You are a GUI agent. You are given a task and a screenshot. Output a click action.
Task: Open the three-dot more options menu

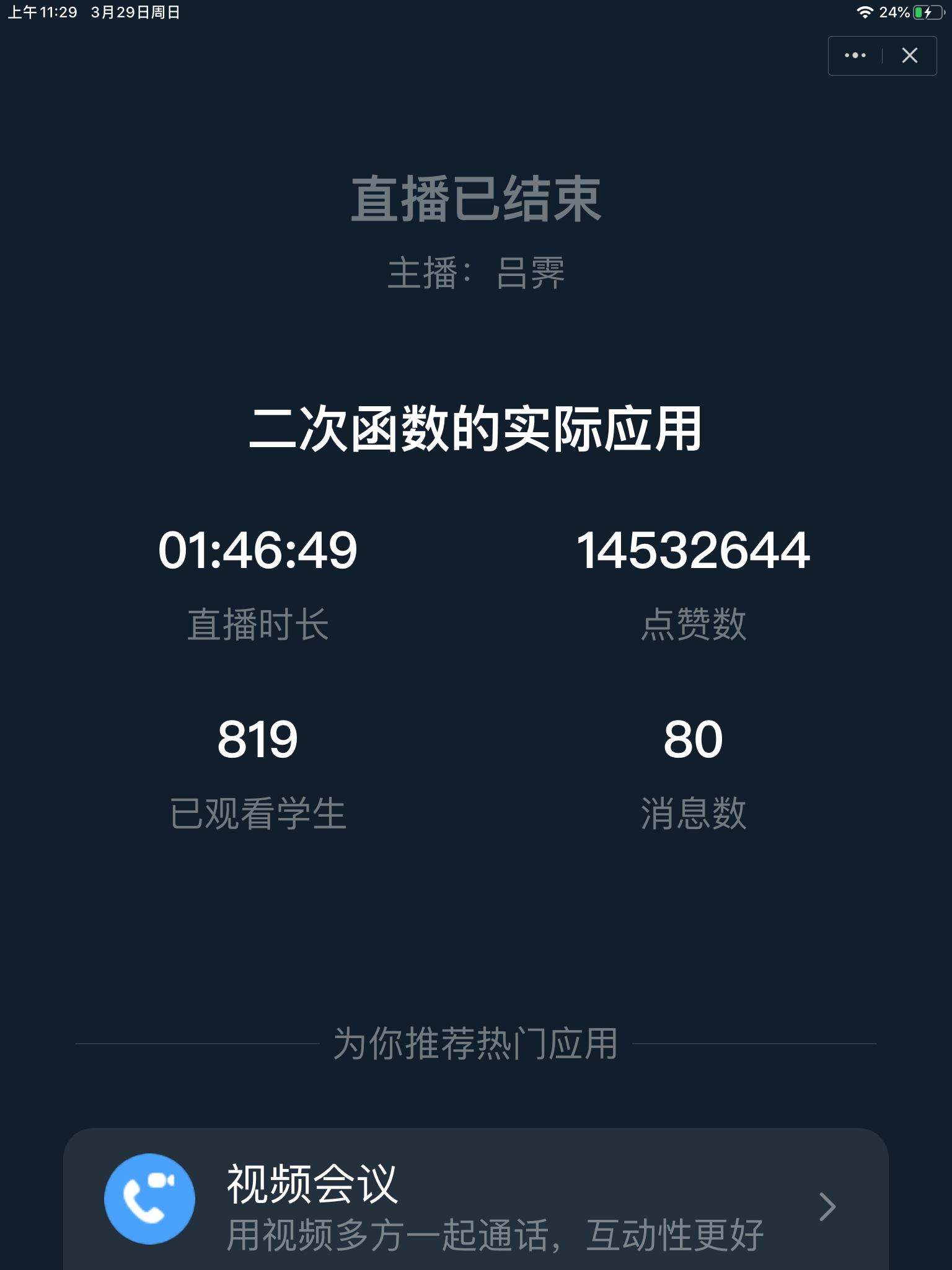pyautogui.click(x=855, y=56)
